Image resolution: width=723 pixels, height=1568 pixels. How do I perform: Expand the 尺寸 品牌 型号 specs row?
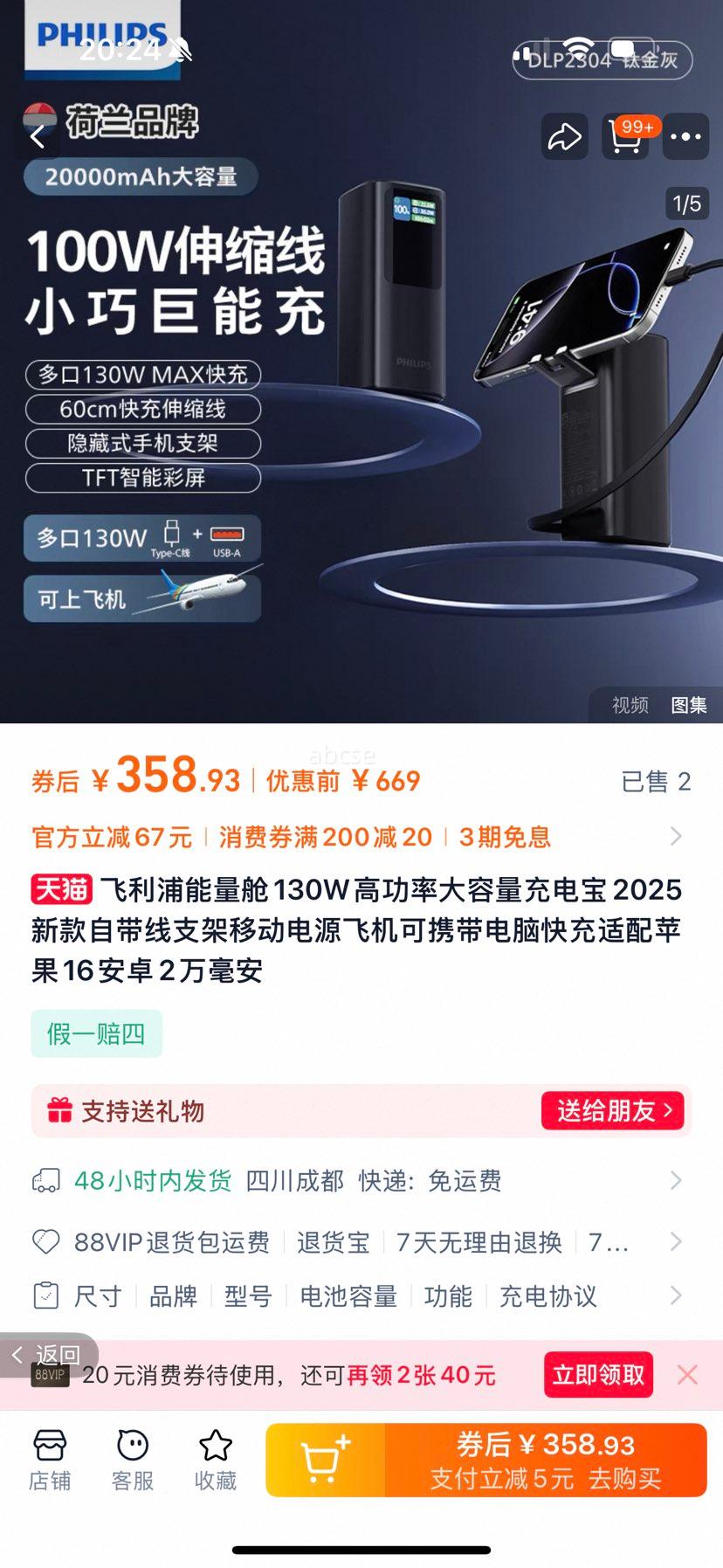[x=349, y=1298]
